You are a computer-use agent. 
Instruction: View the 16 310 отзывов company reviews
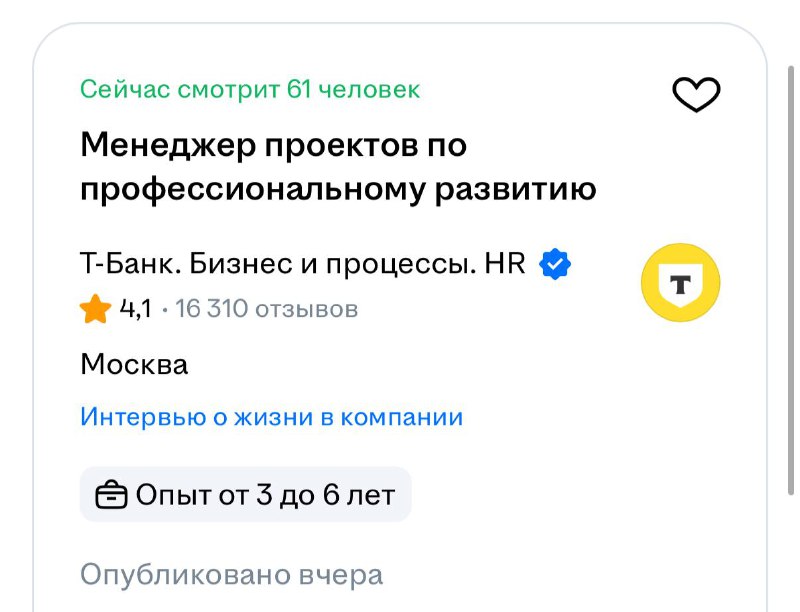(266, 309)
